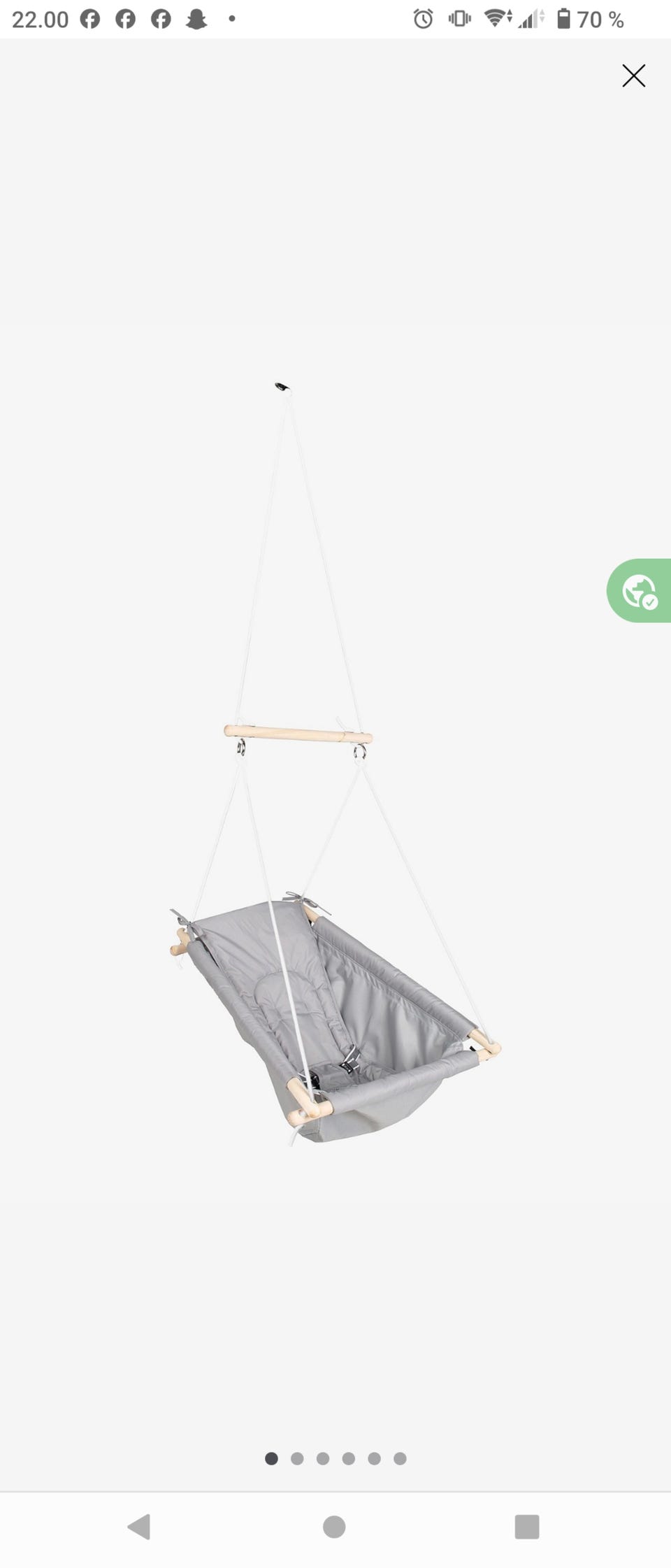This screenshot has height=1568, width=671.
Task: Jump to the second image dot
Action: [x=297, y=1458]
